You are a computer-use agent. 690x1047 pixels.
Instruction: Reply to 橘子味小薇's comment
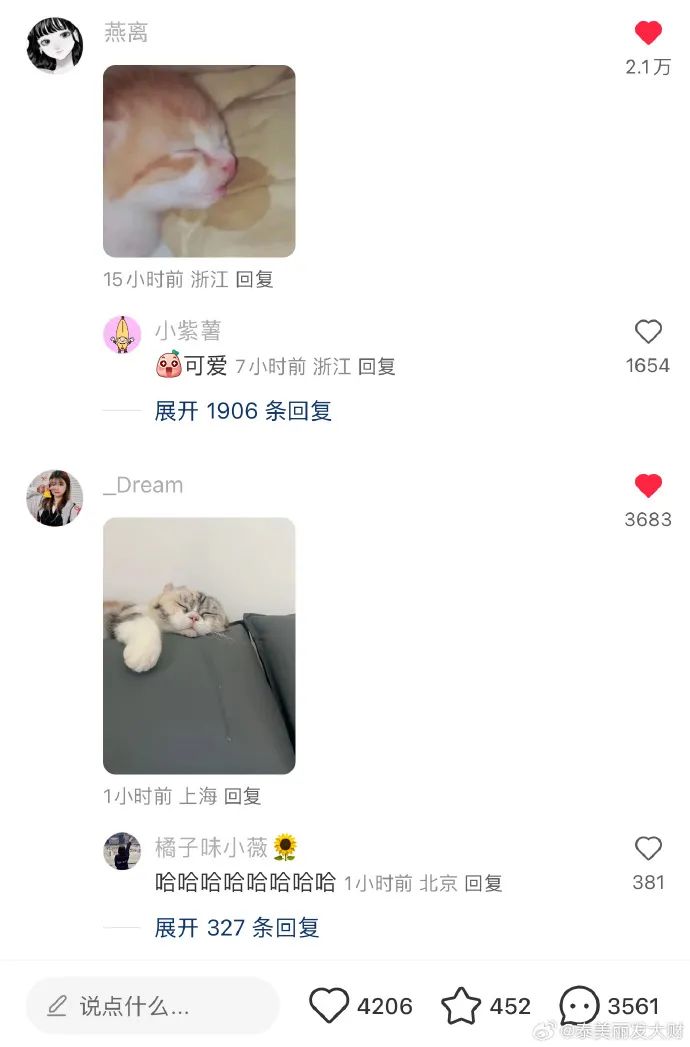click(484, 884)
